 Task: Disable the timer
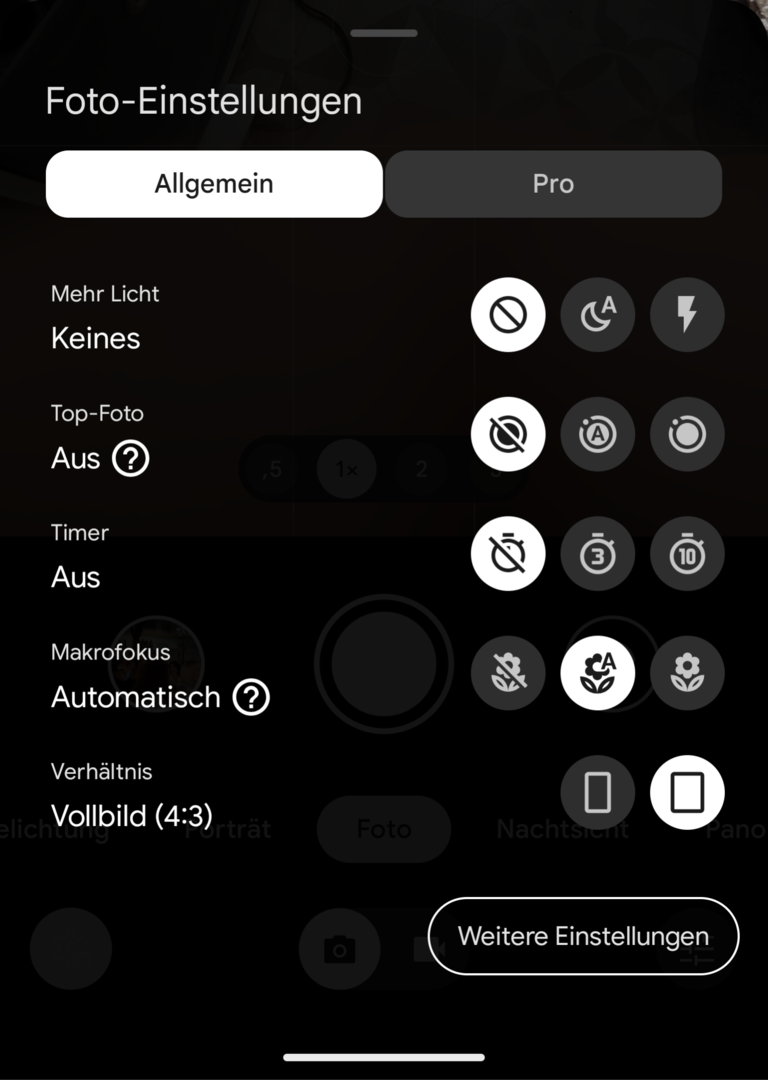(x=508, y=553)
